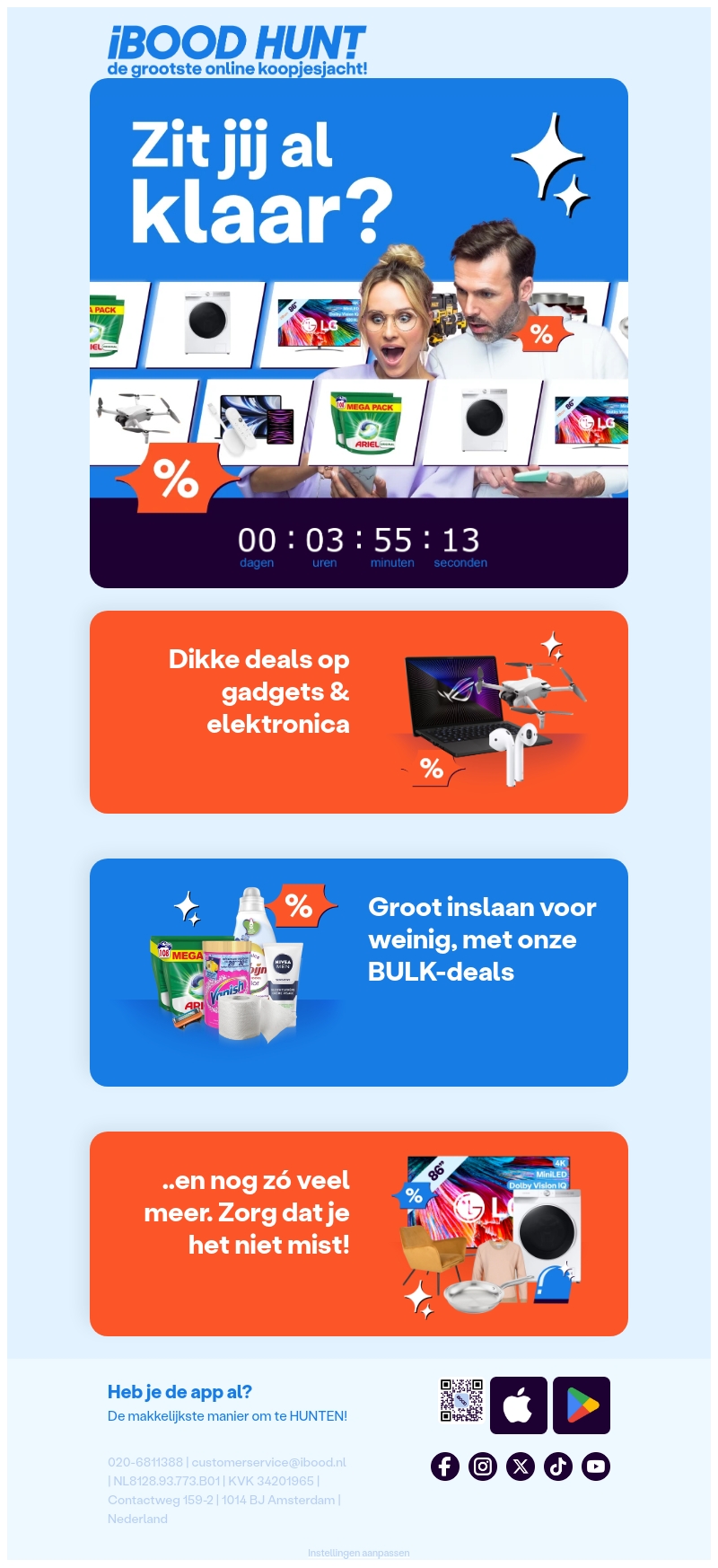Viewport: 718px width, 1568px height.
Task: Tap the Google Play store button
Action: [582, 1405]
